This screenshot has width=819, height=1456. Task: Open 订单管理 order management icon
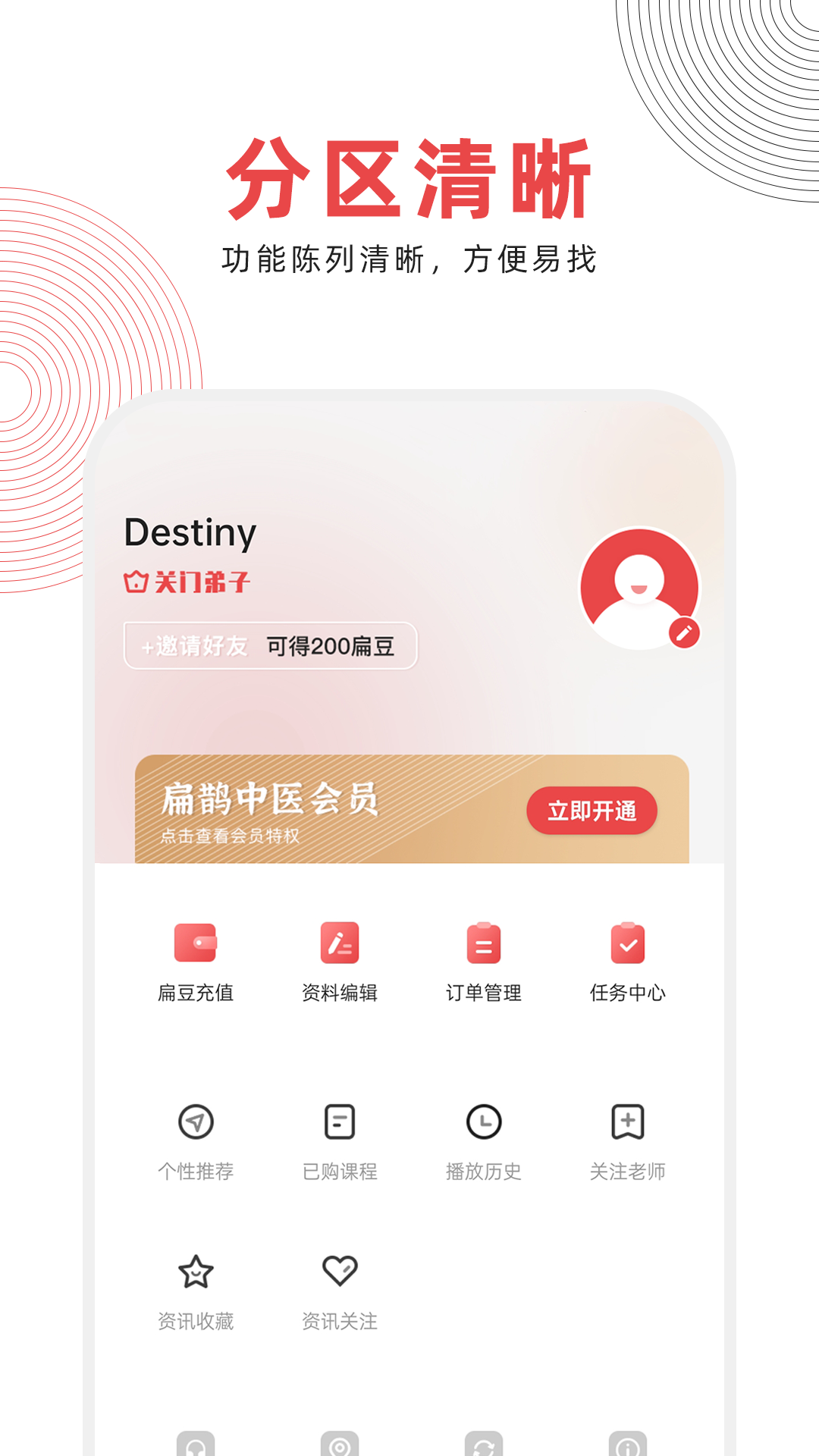point(485,943)
